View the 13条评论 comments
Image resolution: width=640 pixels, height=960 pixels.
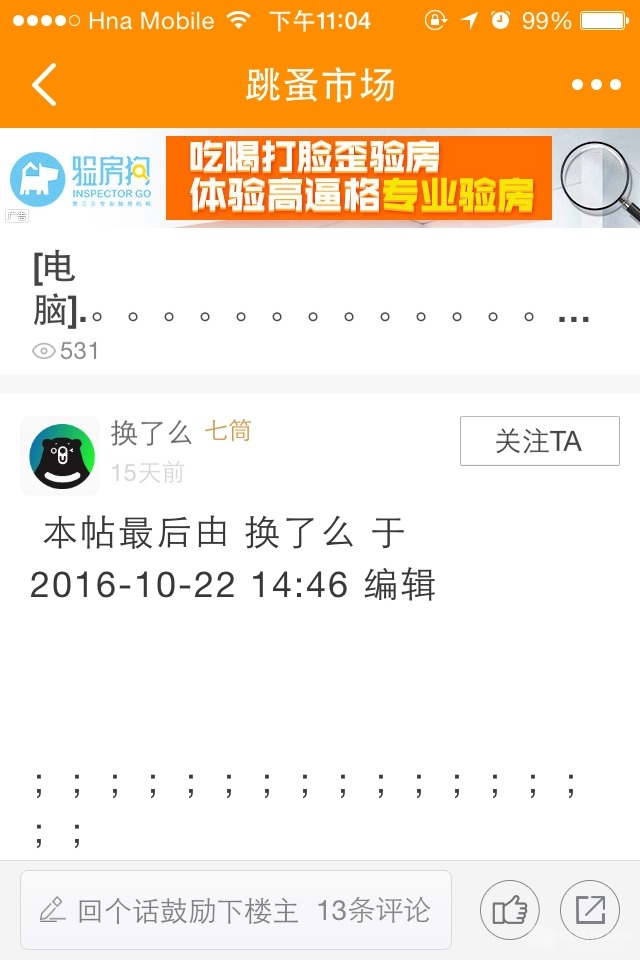coord(374,910)
